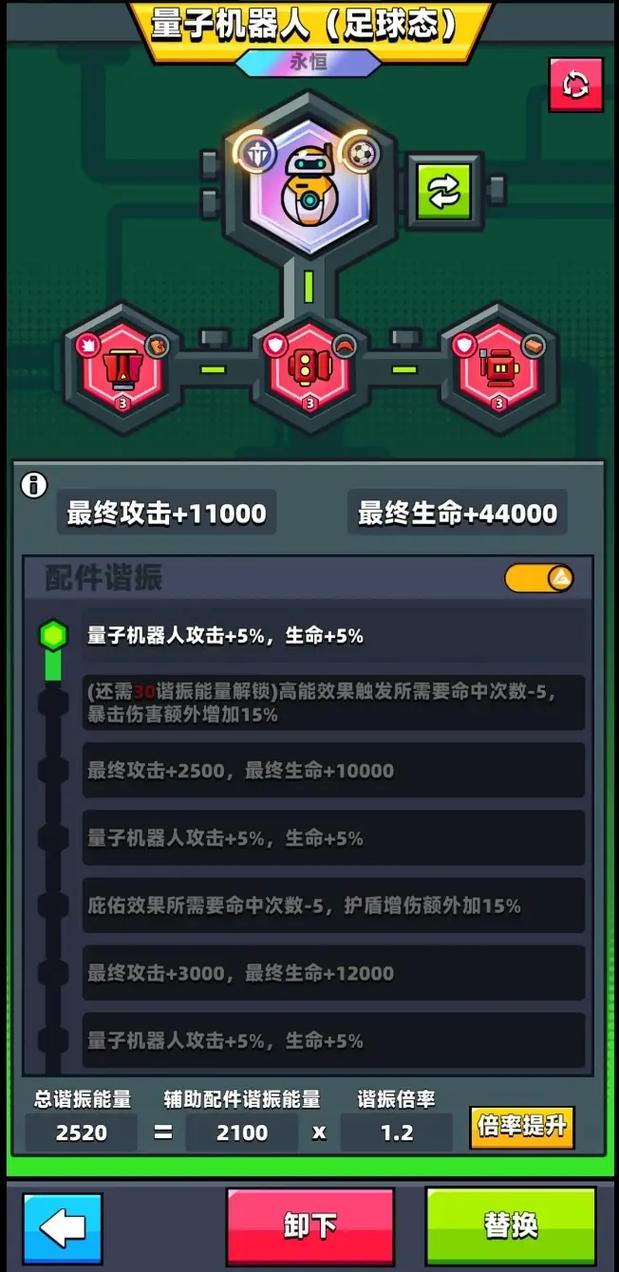Viewport: 619px width, 1272px height.
Task: Select the right red accessory slot
Action: (498, 366)
